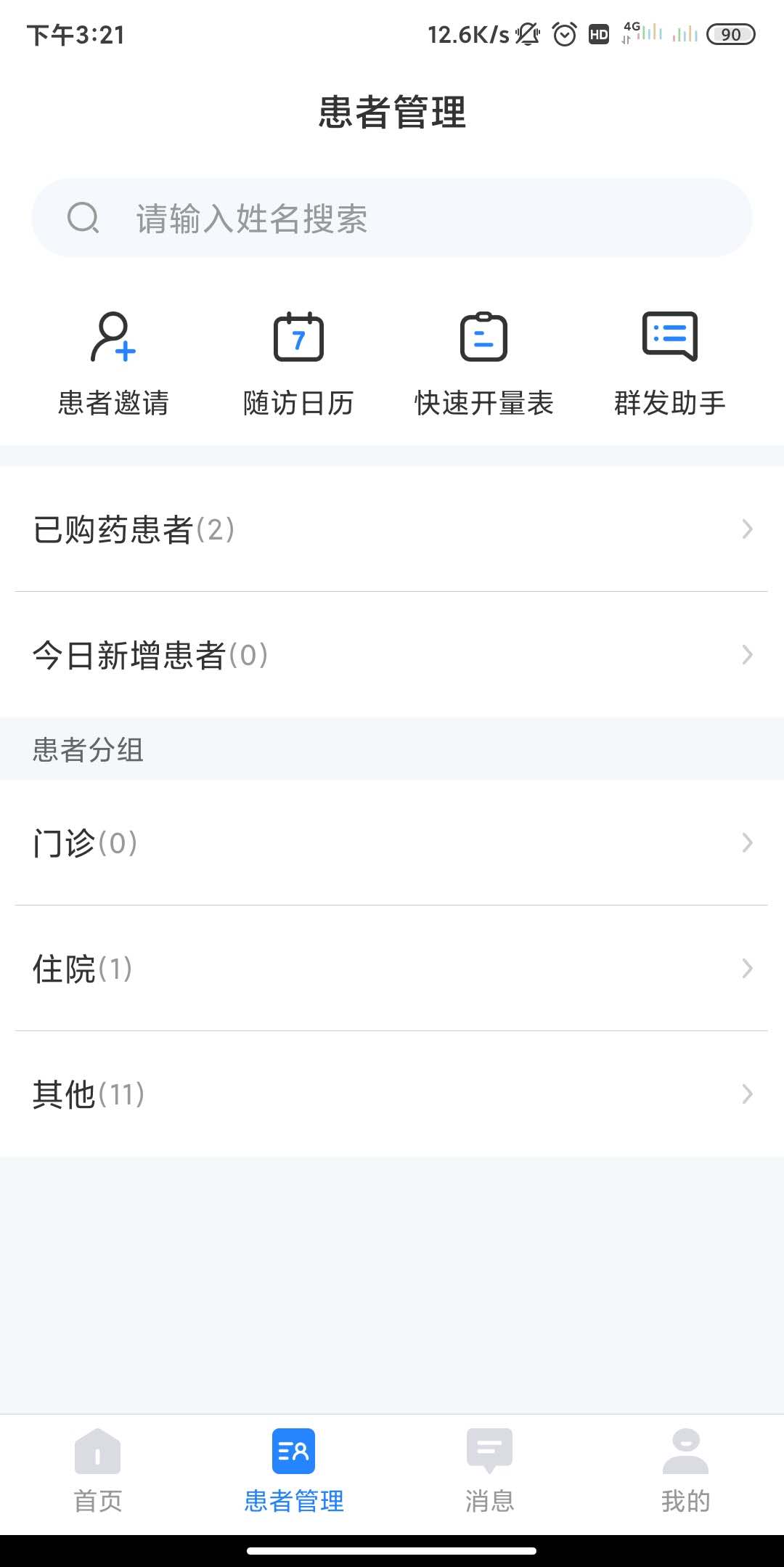Tap the 患者邀请 patient invite icon
Viewport: 784px width, 1567px height.
114,338
